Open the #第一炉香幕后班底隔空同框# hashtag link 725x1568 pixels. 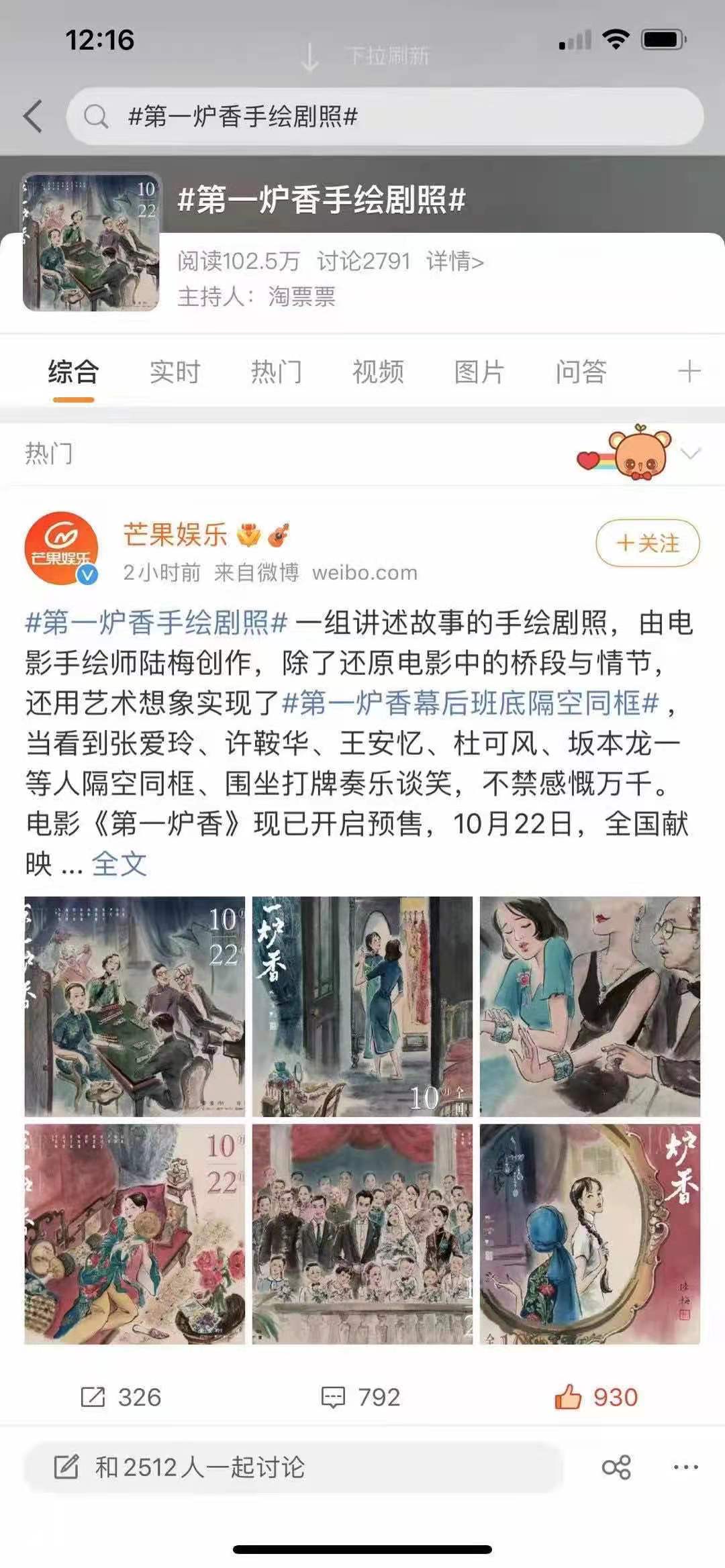pyautogui.click(x=470, y=703)
